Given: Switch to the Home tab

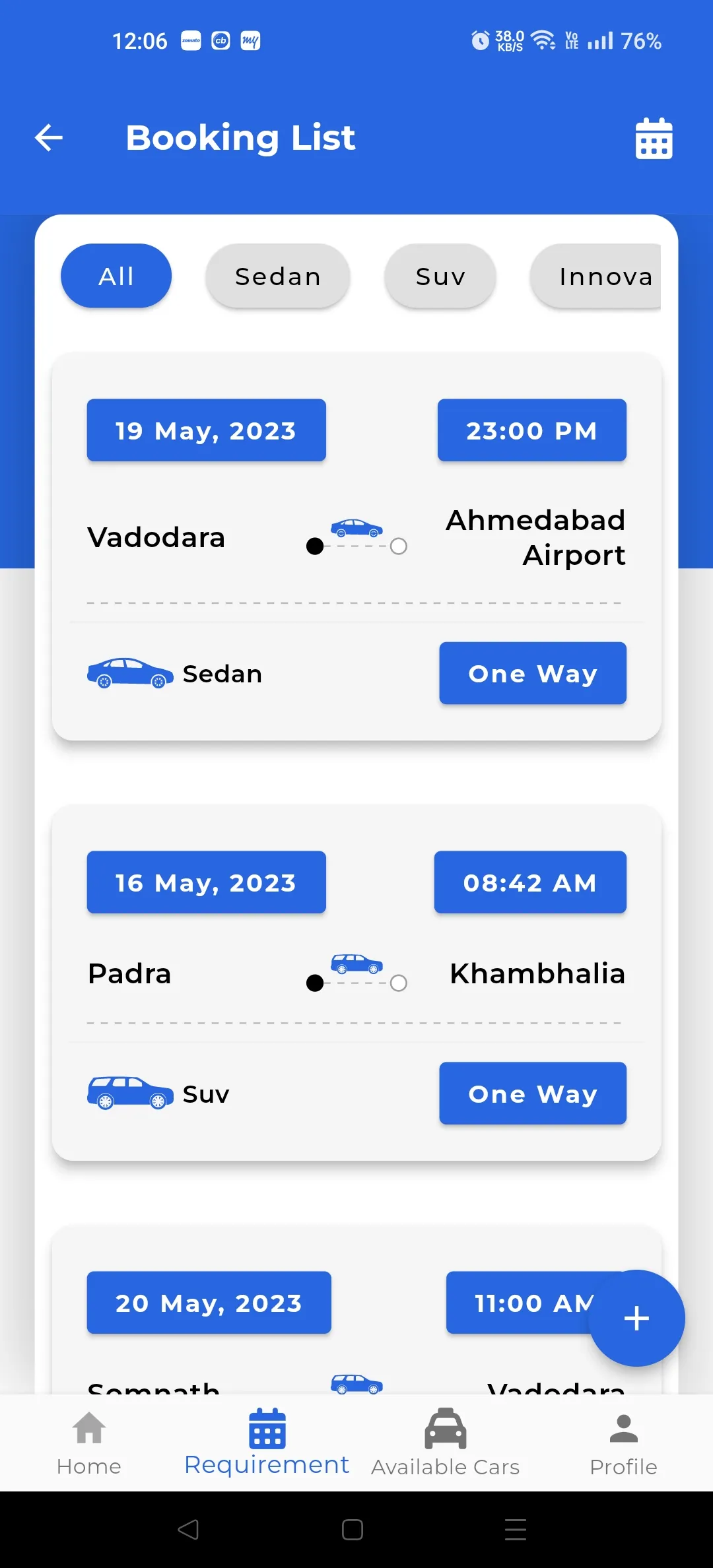Looking at the screenshot, I should click(x=89, y=1443).
